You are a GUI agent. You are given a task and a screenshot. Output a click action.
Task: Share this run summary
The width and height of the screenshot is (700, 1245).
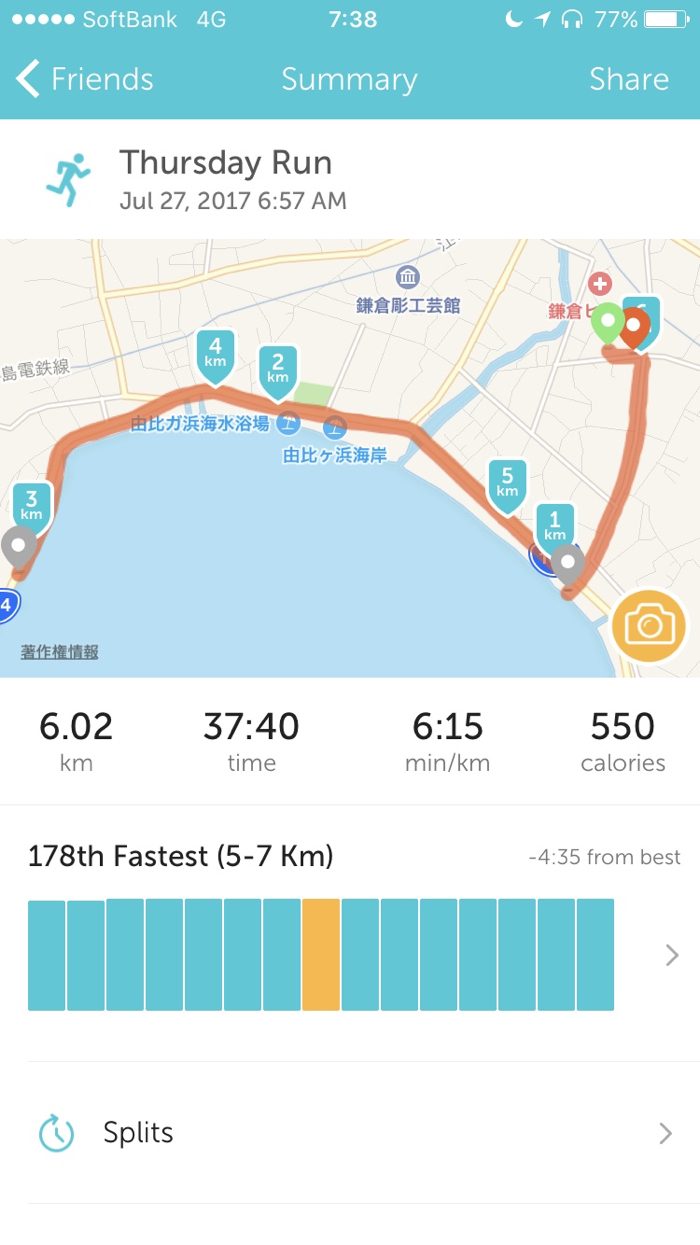629,79
